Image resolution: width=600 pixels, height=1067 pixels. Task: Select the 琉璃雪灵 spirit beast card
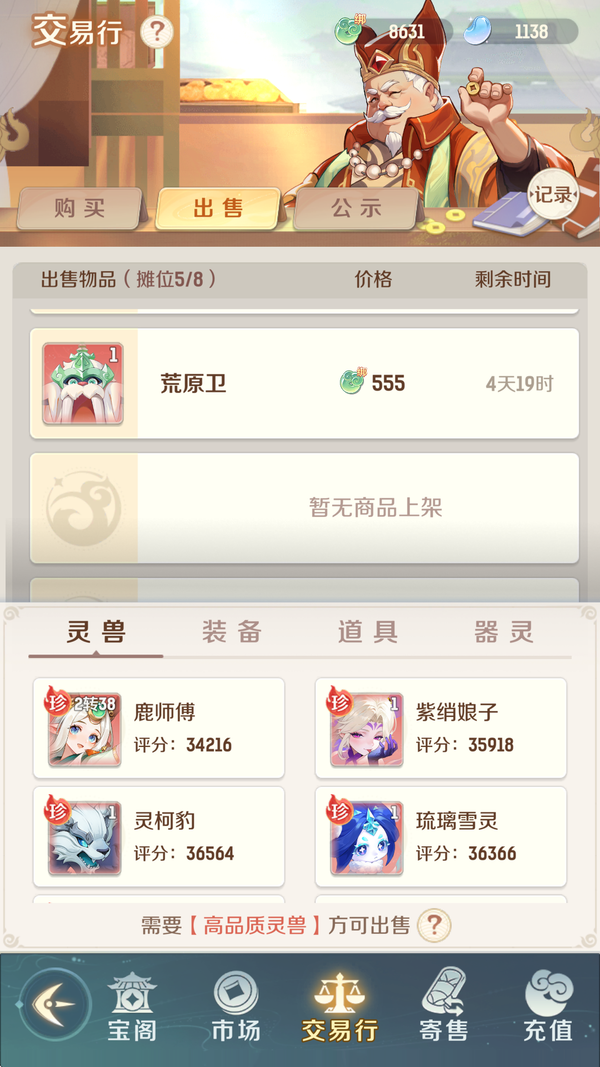coord(441,837)
